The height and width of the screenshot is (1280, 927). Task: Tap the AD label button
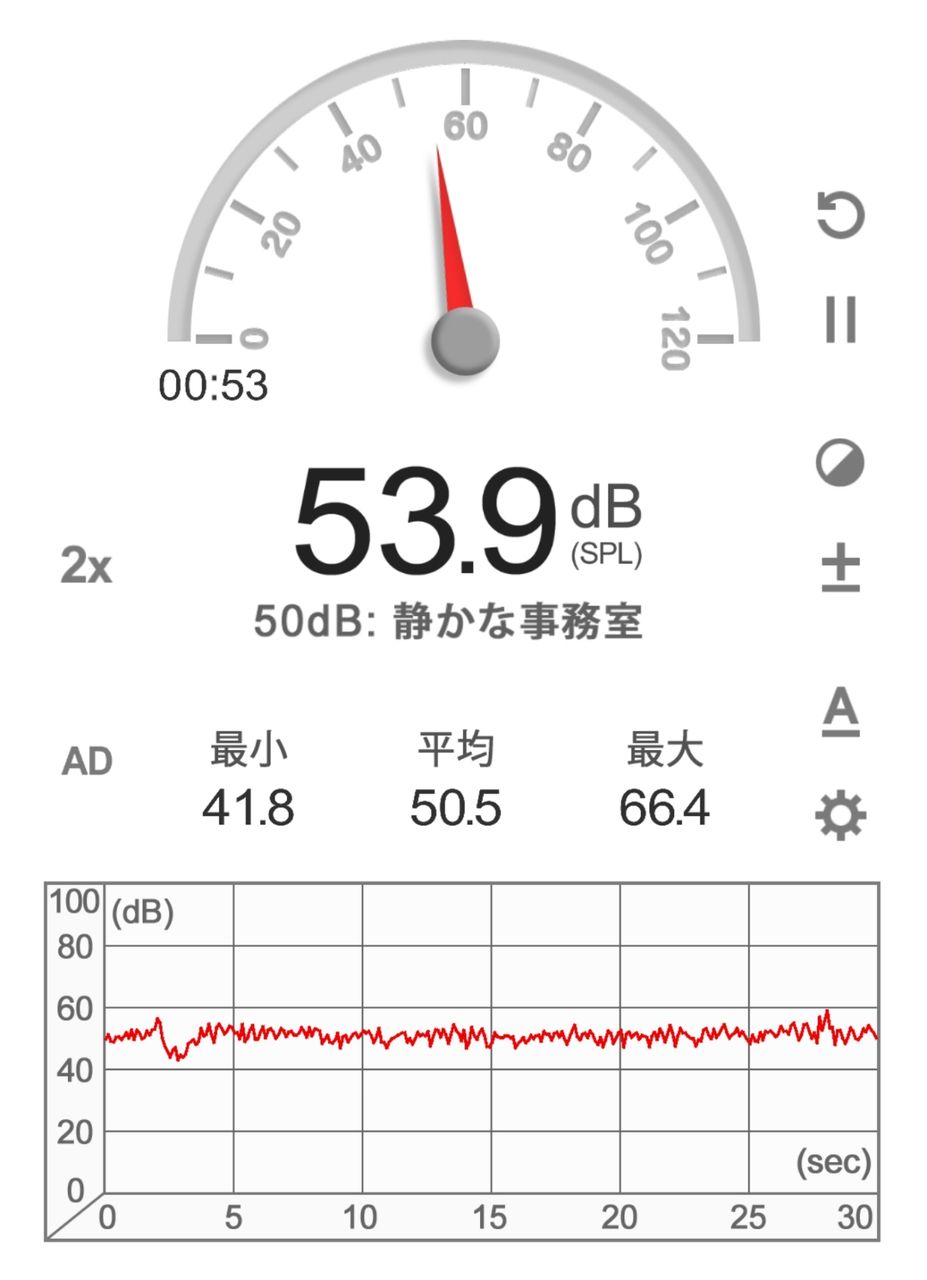point(87,762)
